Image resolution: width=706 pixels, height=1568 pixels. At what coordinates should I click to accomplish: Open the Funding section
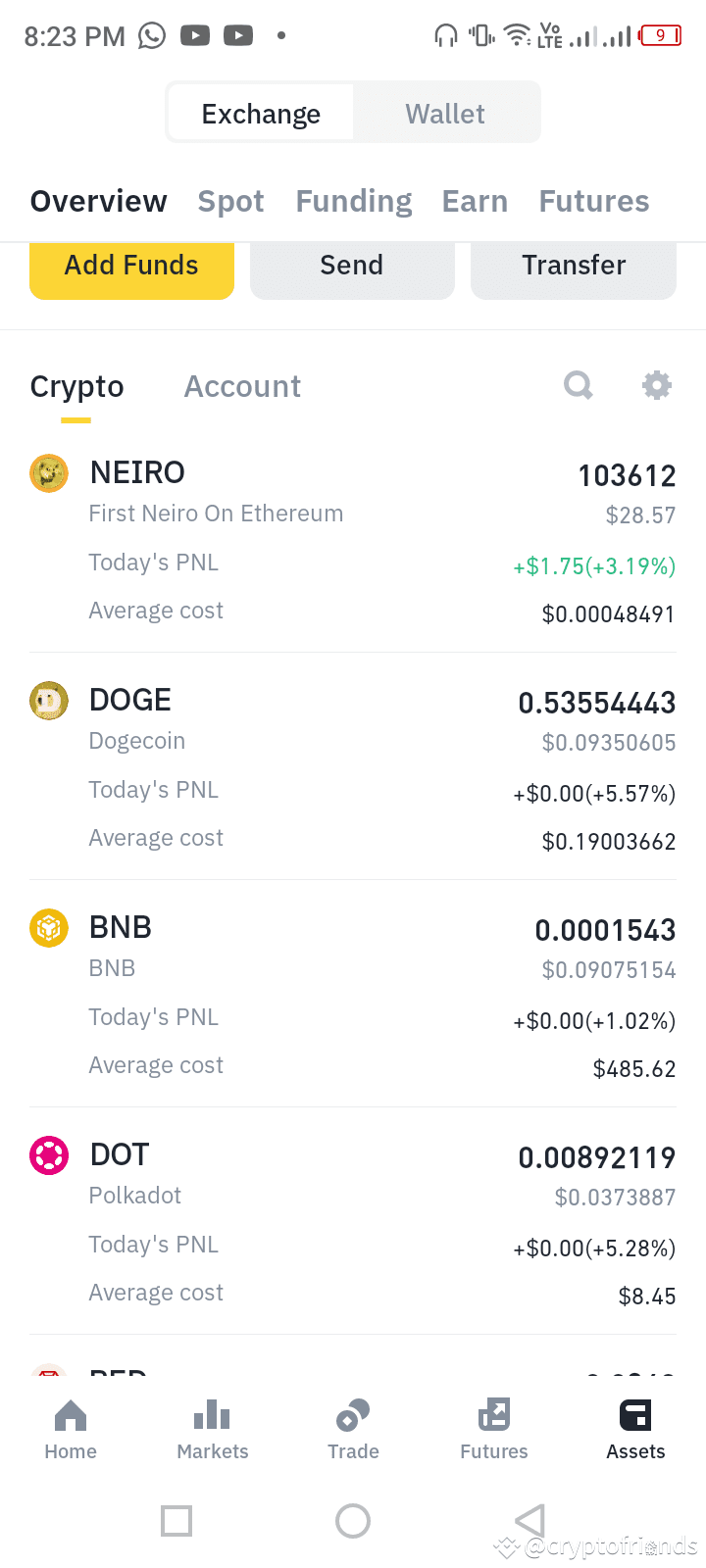353,201
